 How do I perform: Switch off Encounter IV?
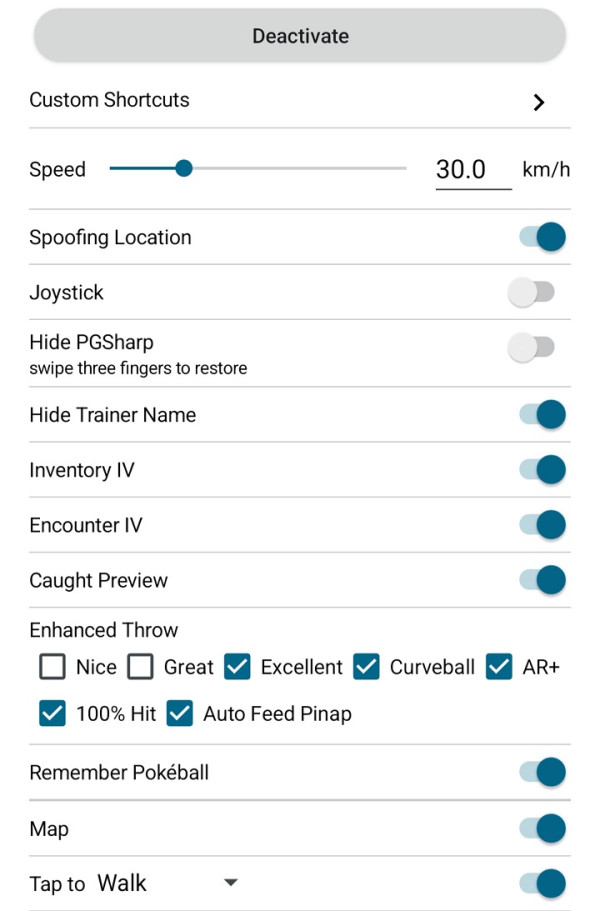click(x=542, y=525)
